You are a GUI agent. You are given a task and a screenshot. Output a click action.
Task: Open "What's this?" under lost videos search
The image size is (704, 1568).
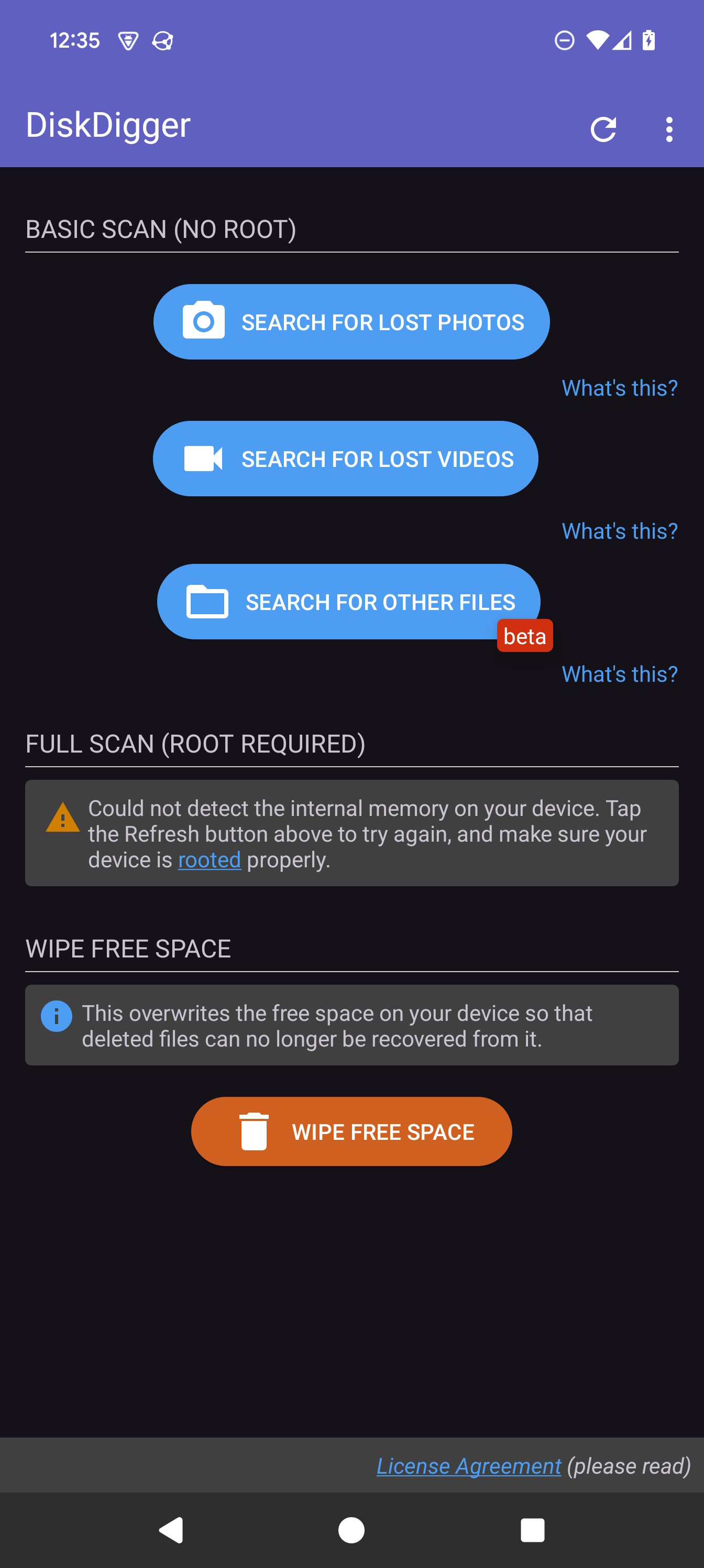click(x=619, y=531)
